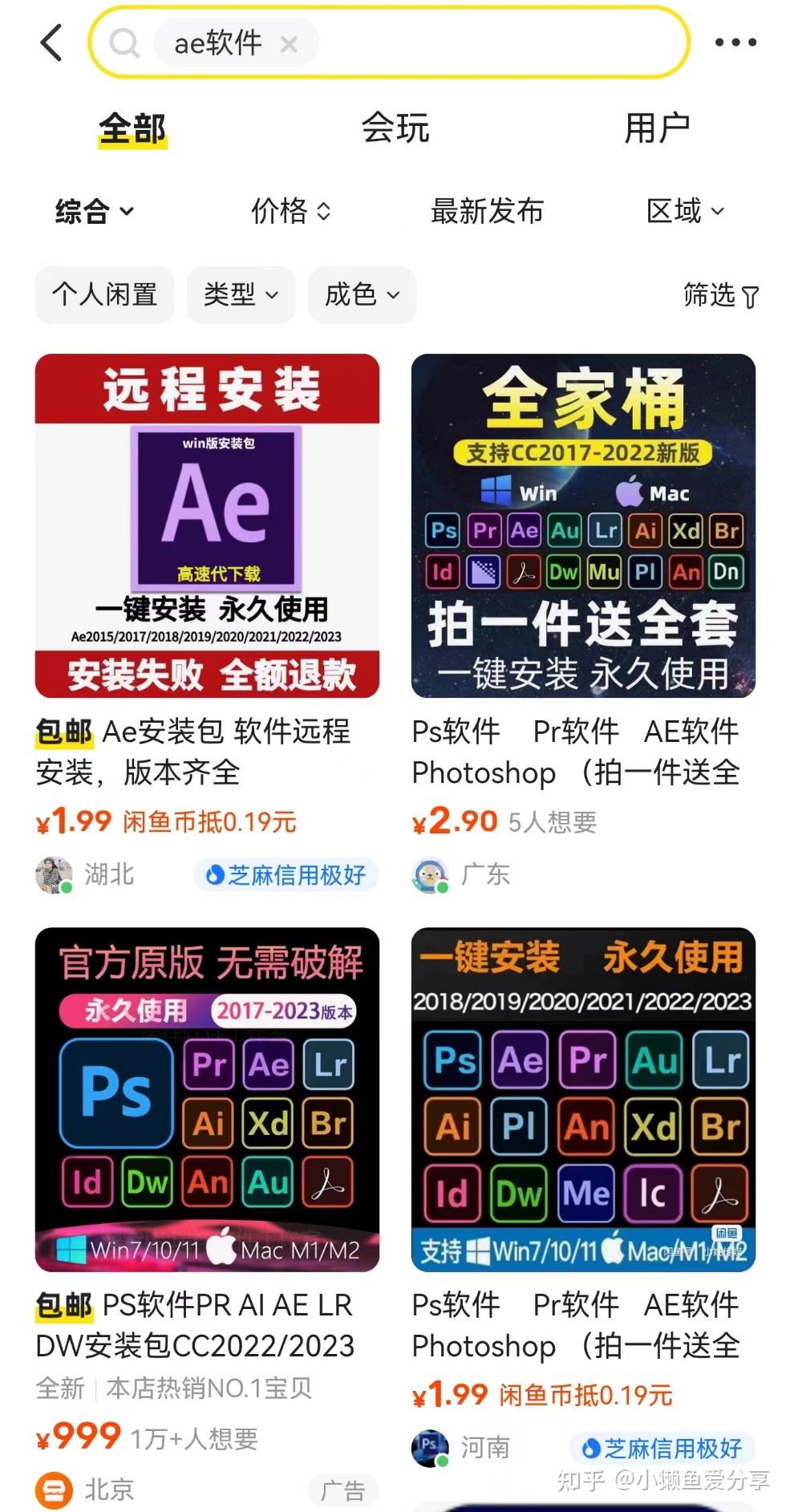This screenshot has width=790, height=1512.
Task: Open the PS软件PR AI AE LR listing
Action: 207,1099
